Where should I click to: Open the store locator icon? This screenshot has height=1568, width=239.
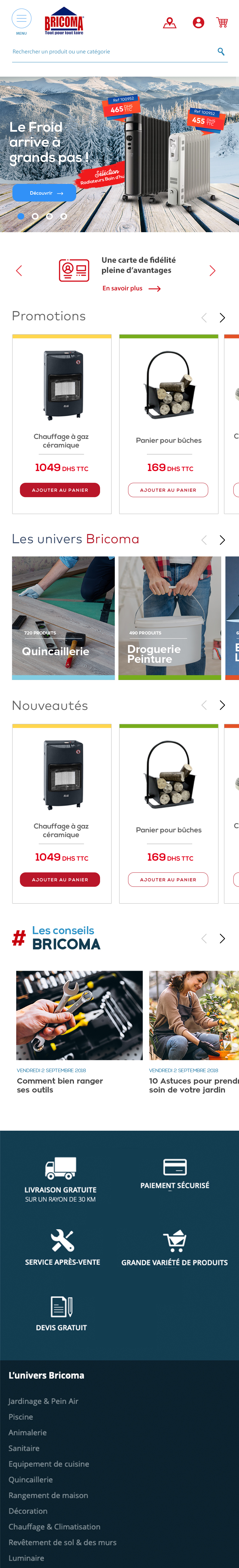coord(170,23)
